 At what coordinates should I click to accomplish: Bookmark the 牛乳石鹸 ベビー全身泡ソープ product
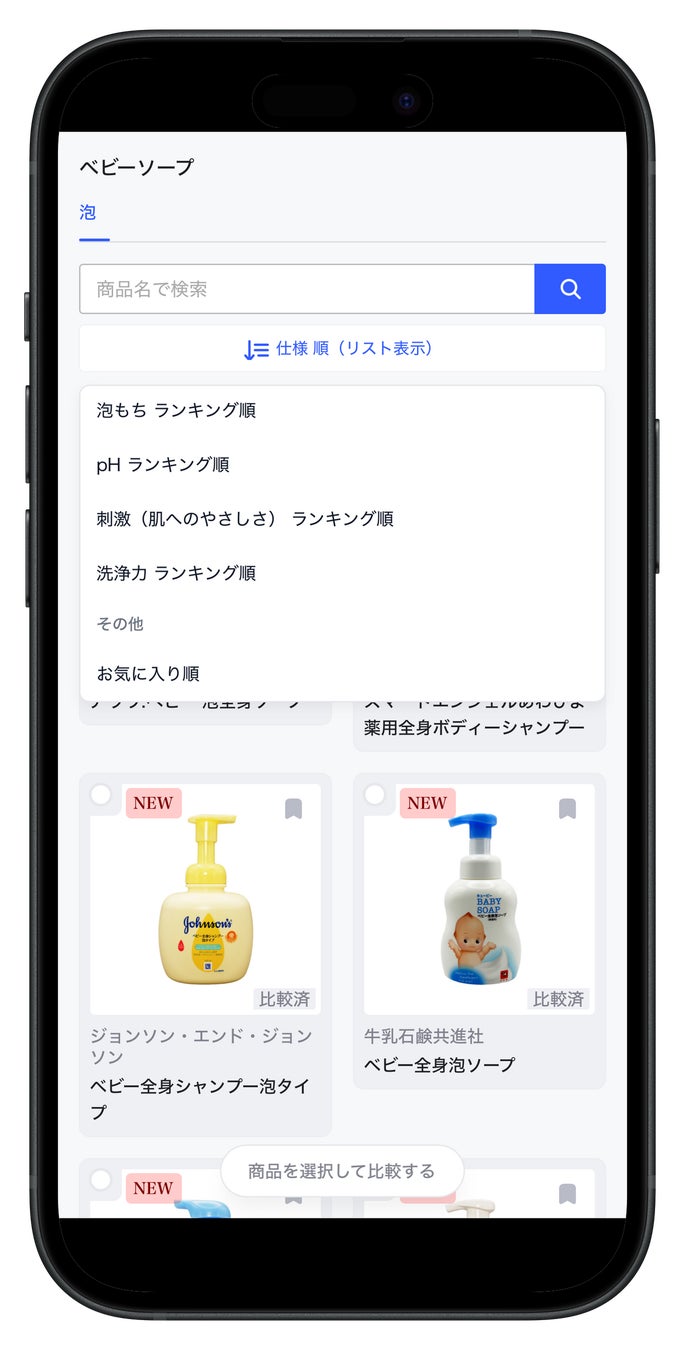pyautogui.click(x=567, y=808)
